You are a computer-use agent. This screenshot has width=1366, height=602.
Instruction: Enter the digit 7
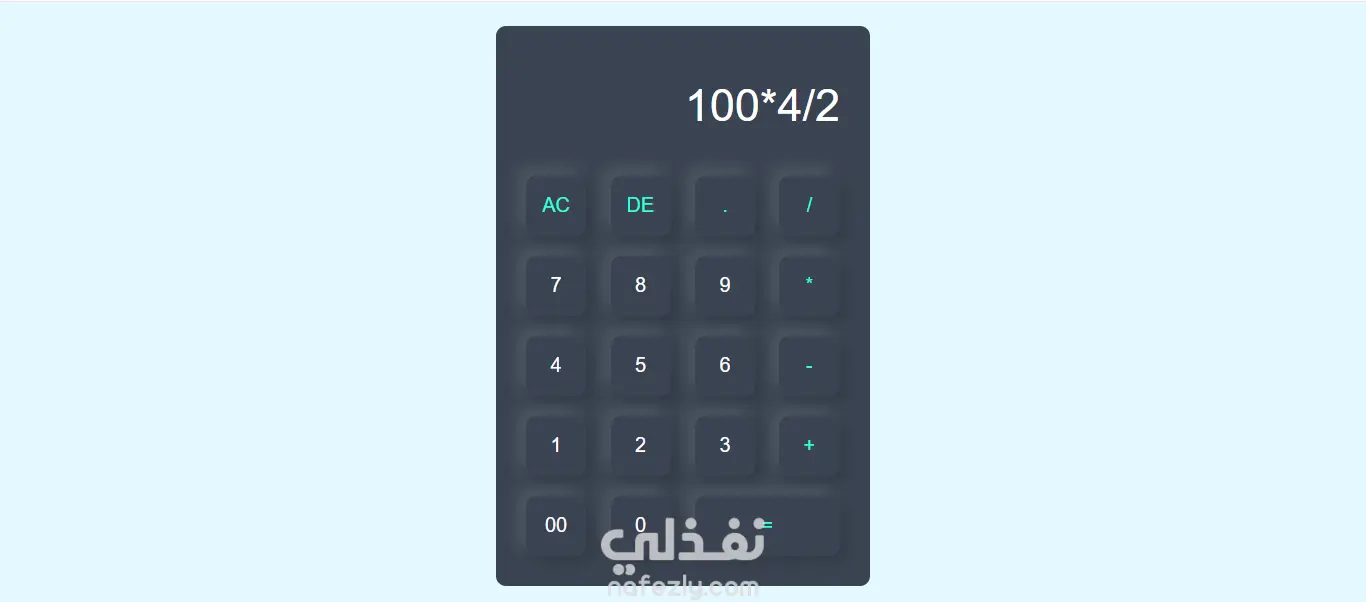(556, 286)
